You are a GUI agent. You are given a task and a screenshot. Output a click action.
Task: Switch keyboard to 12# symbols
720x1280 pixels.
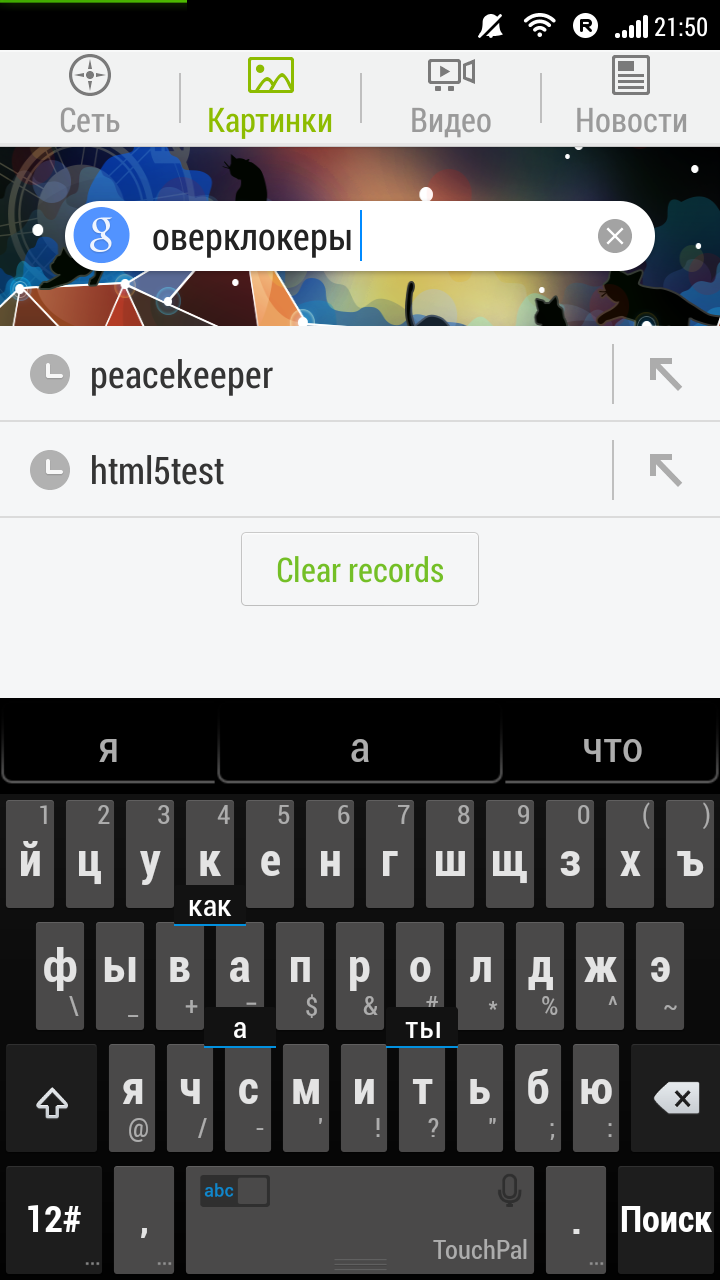[x=54, y=1219]
